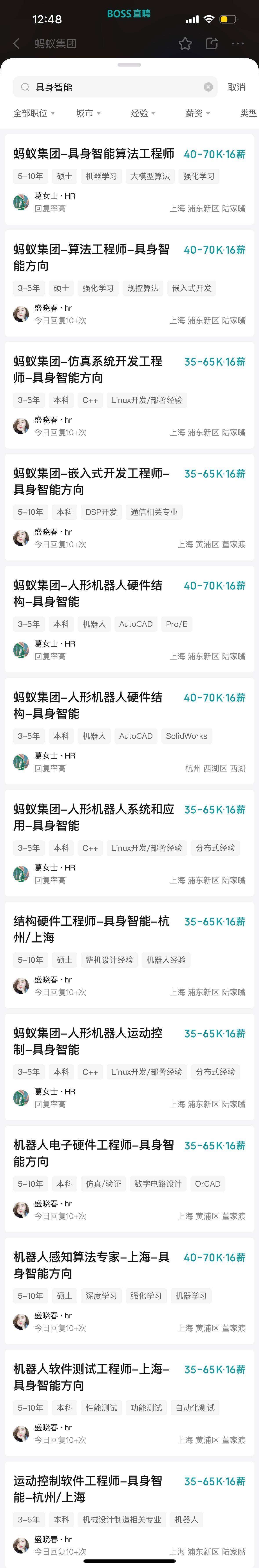
Task: View 人形机器人系统和应用 job posting
Action: click(x=94, y=817)
